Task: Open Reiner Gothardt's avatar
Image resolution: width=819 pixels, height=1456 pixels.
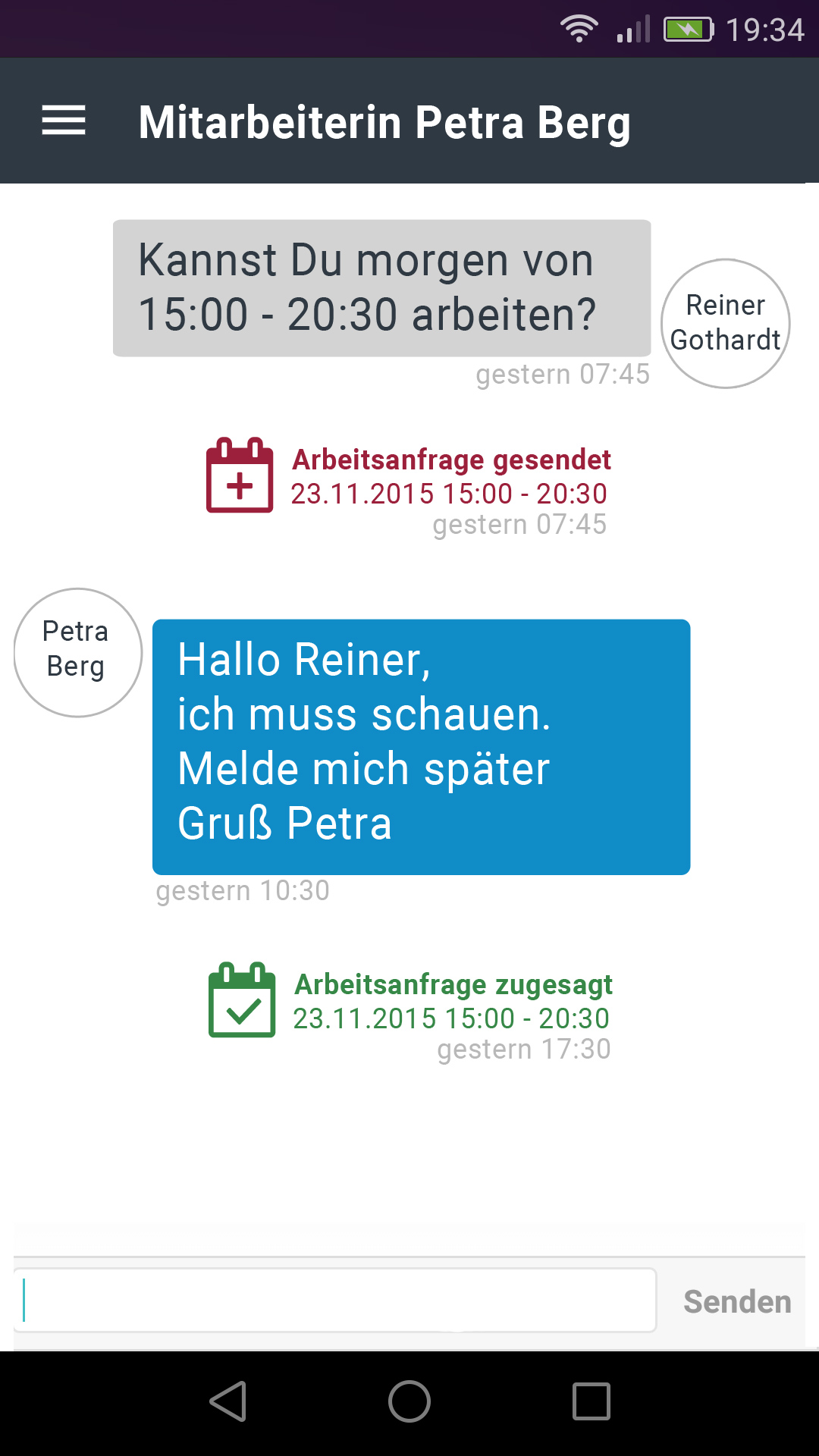Action: coord(726,324)
